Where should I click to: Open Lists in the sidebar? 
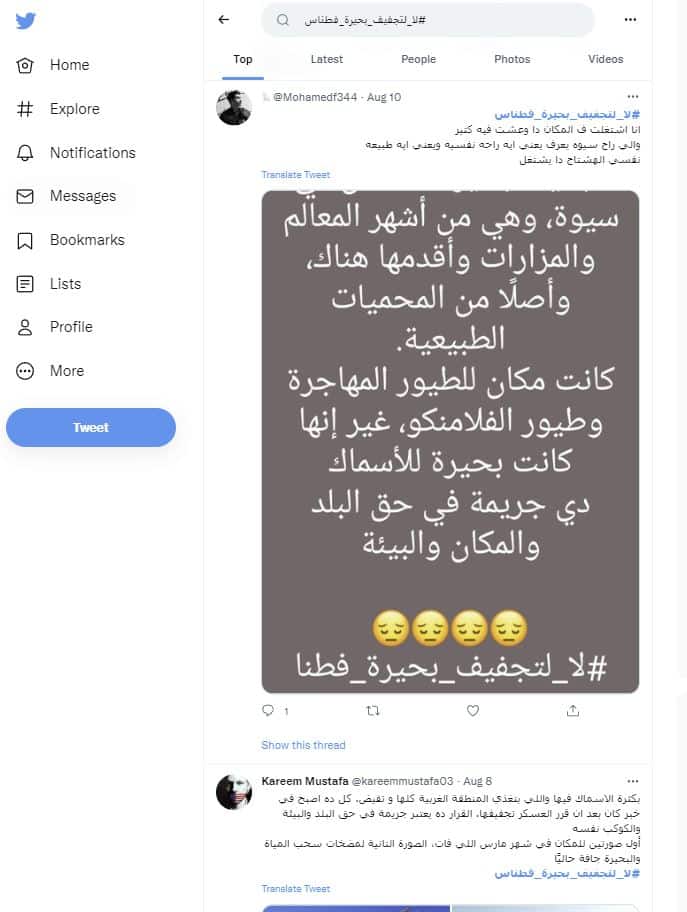coord(64,284)
